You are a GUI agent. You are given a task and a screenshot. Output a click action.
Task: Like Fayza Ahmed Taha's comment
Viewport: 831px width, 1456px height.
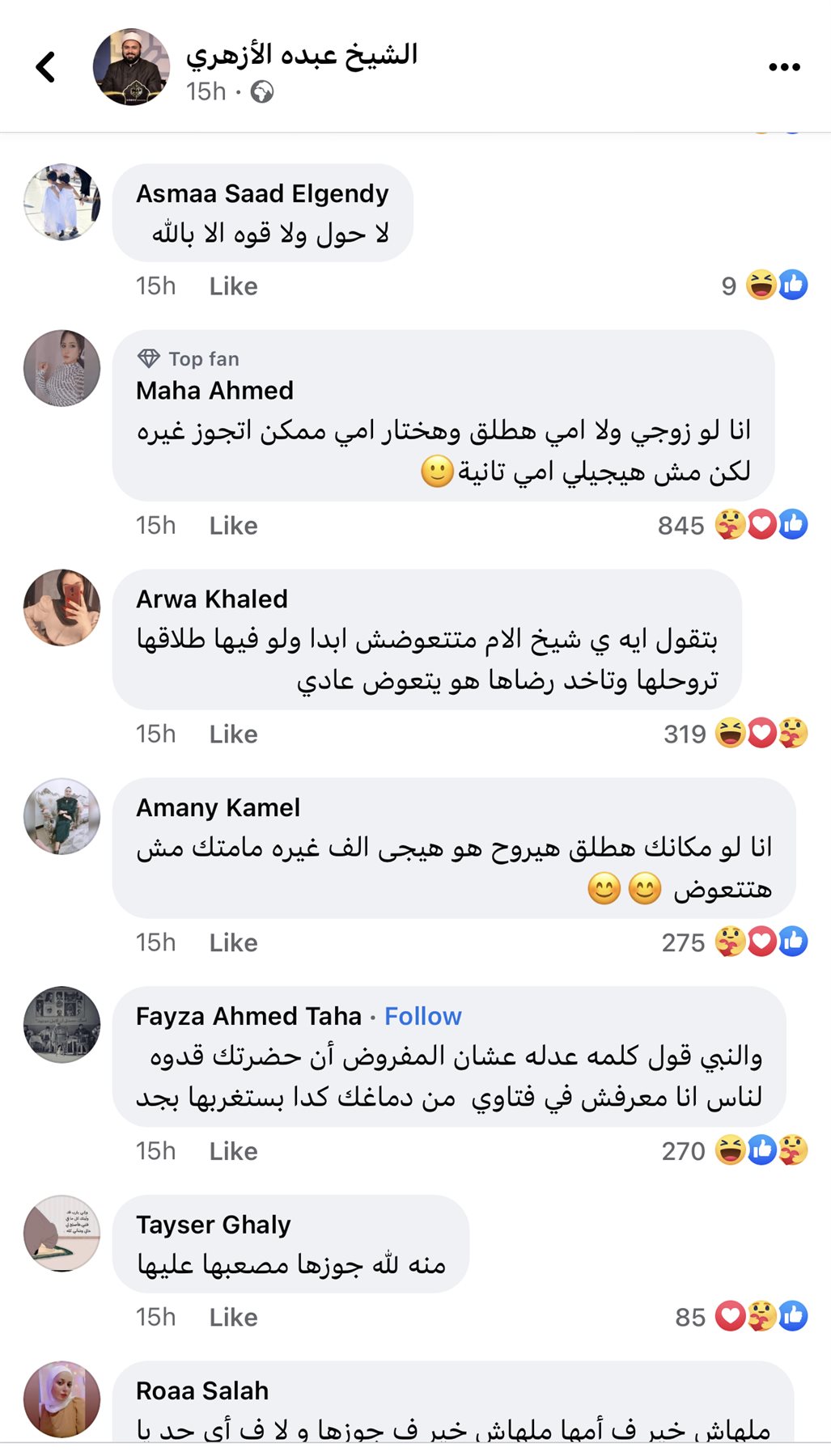pos(233,1152)
